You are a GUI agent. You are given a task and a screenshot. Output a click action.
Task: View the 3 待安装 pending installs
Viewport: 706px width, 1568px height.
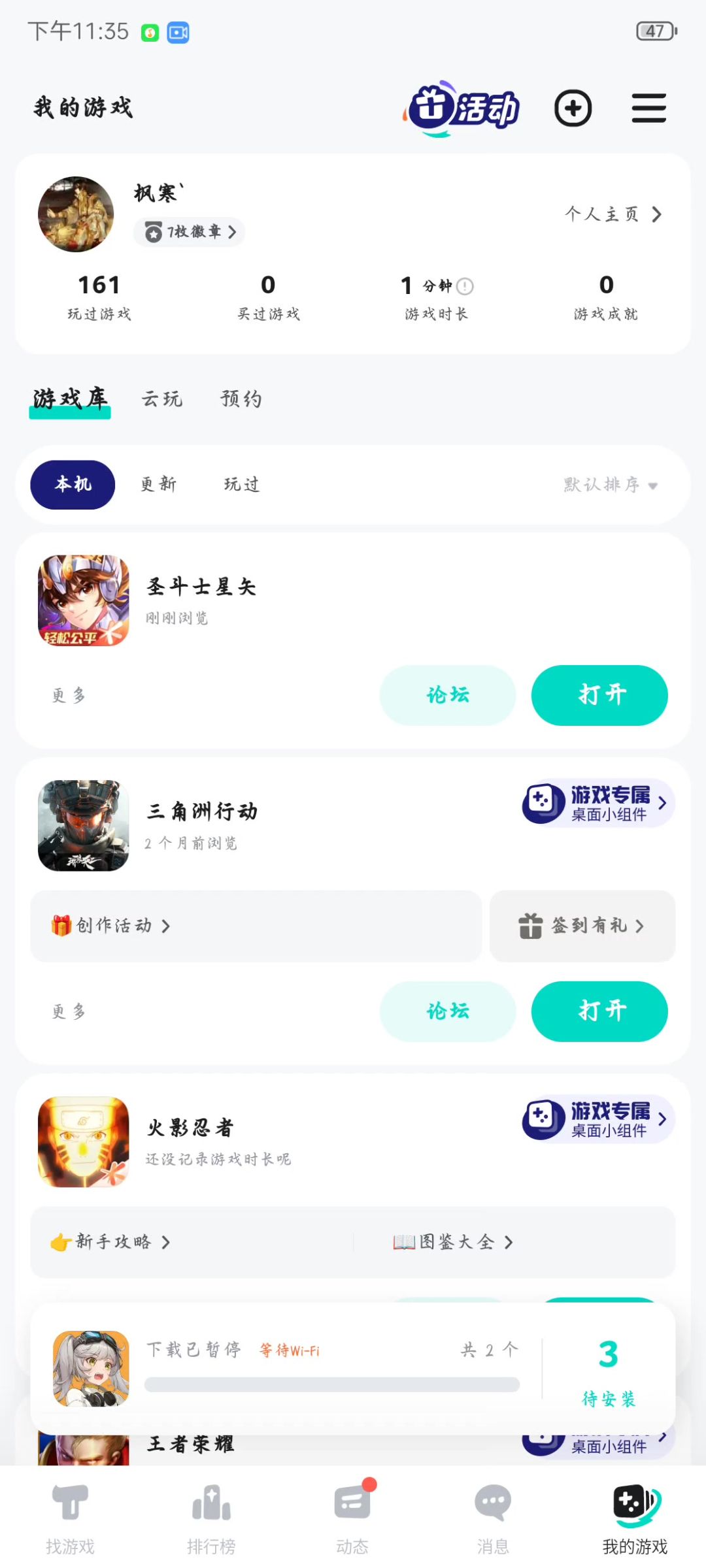pyautogui.click(x=609, y=1369)
